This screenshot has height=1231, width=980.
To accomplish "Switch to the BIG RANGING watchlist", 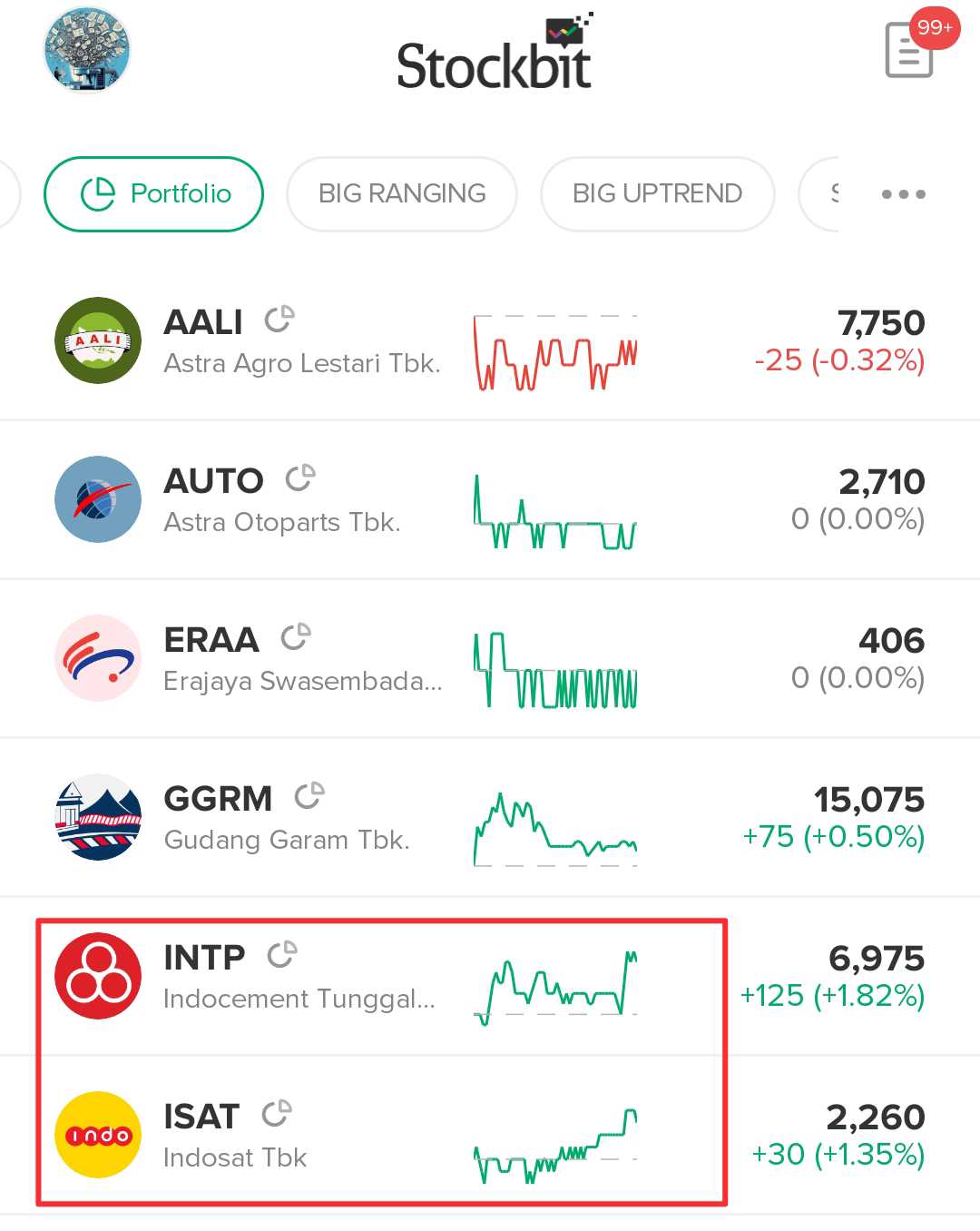I will [x=401, y=193].
